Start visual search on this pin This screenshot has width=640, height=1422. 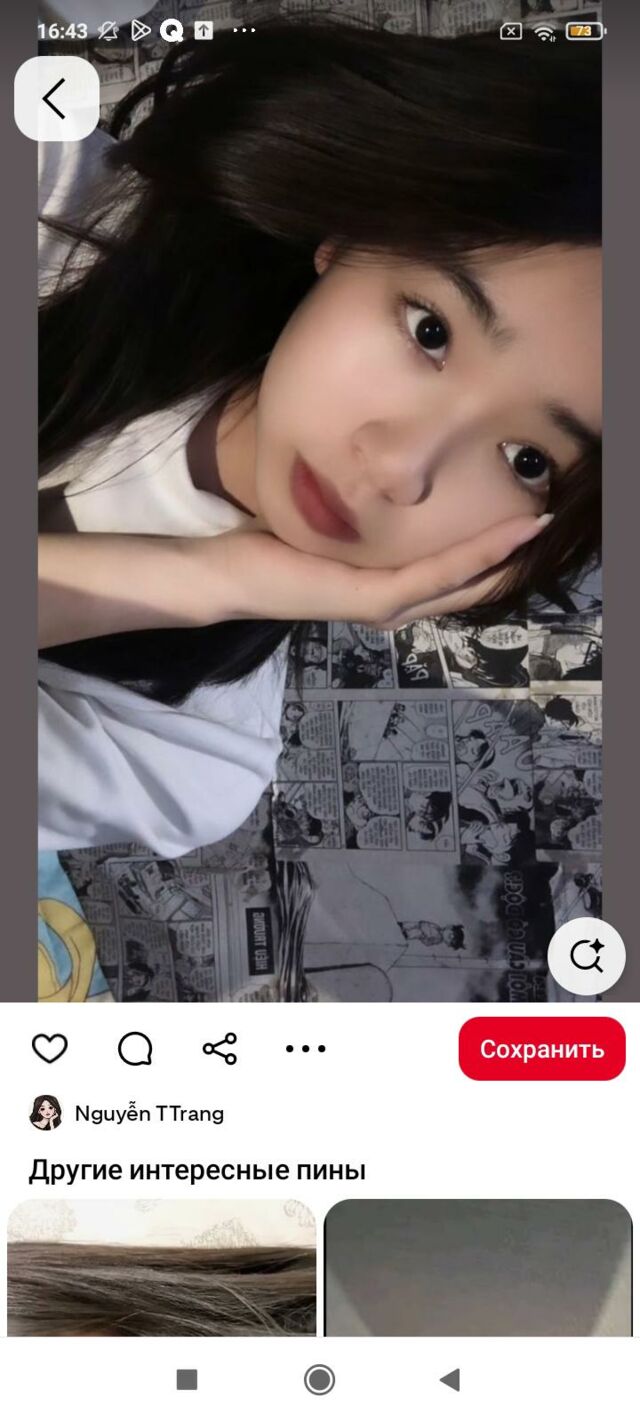[x=586, y=956]
